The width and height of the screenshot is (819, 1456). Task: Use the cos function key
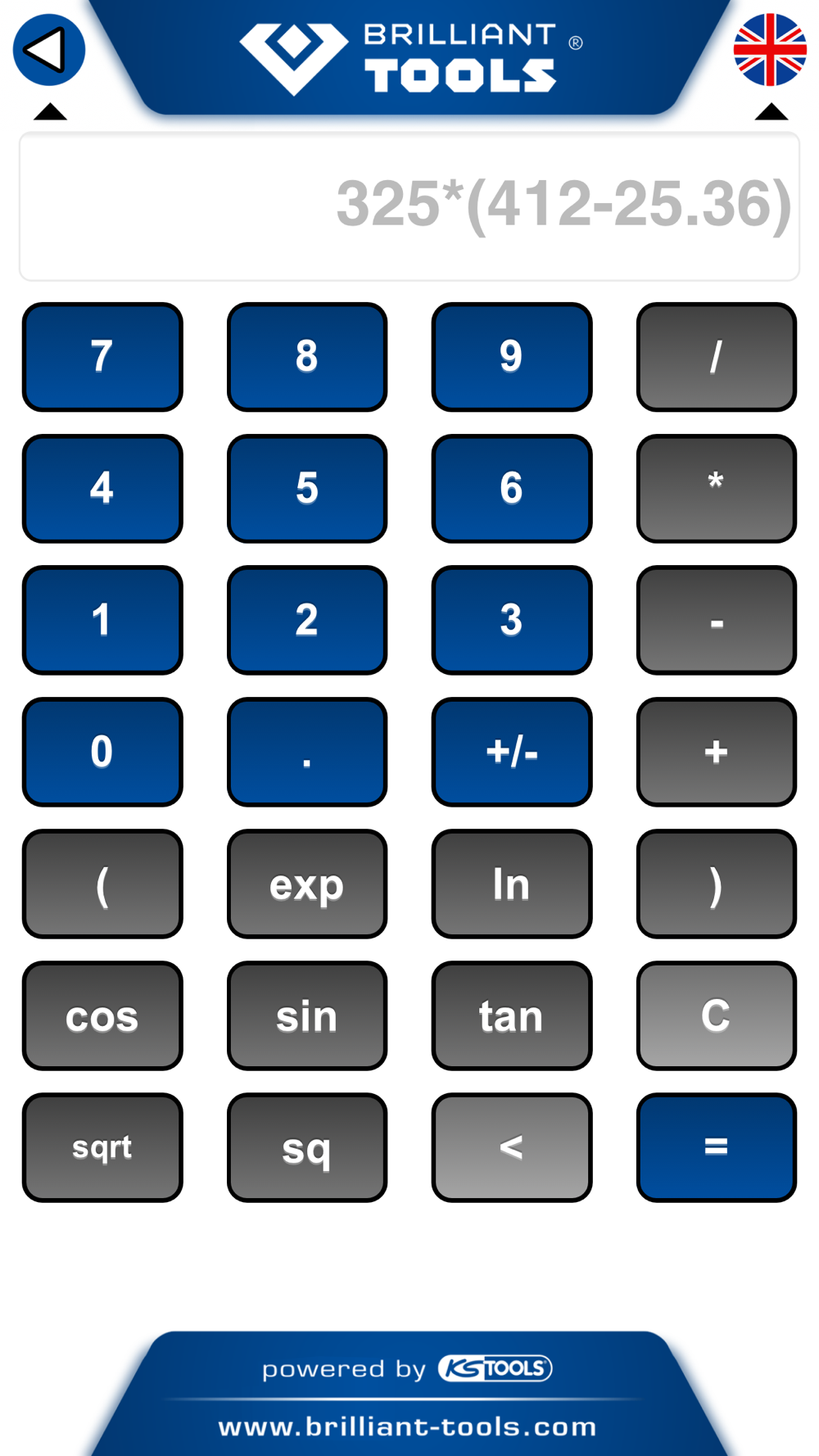[102, 1015]
